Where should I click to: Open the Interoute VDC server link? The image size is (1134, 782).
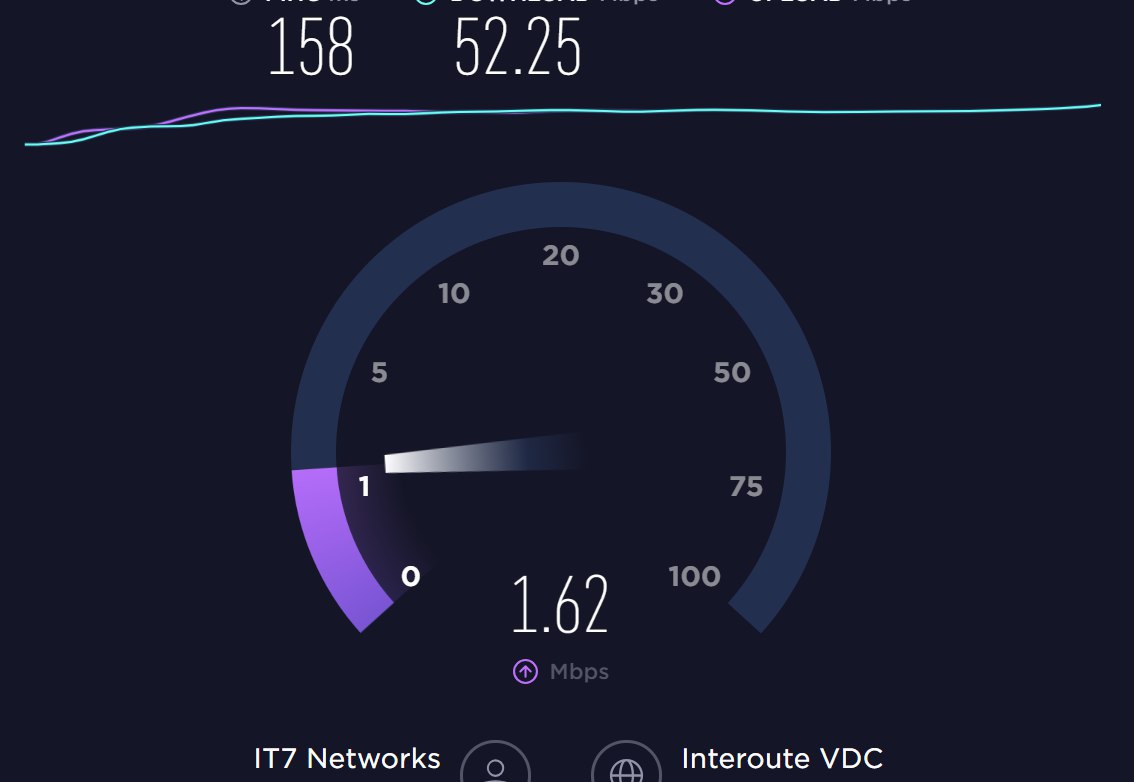click(x=782, y=759)
